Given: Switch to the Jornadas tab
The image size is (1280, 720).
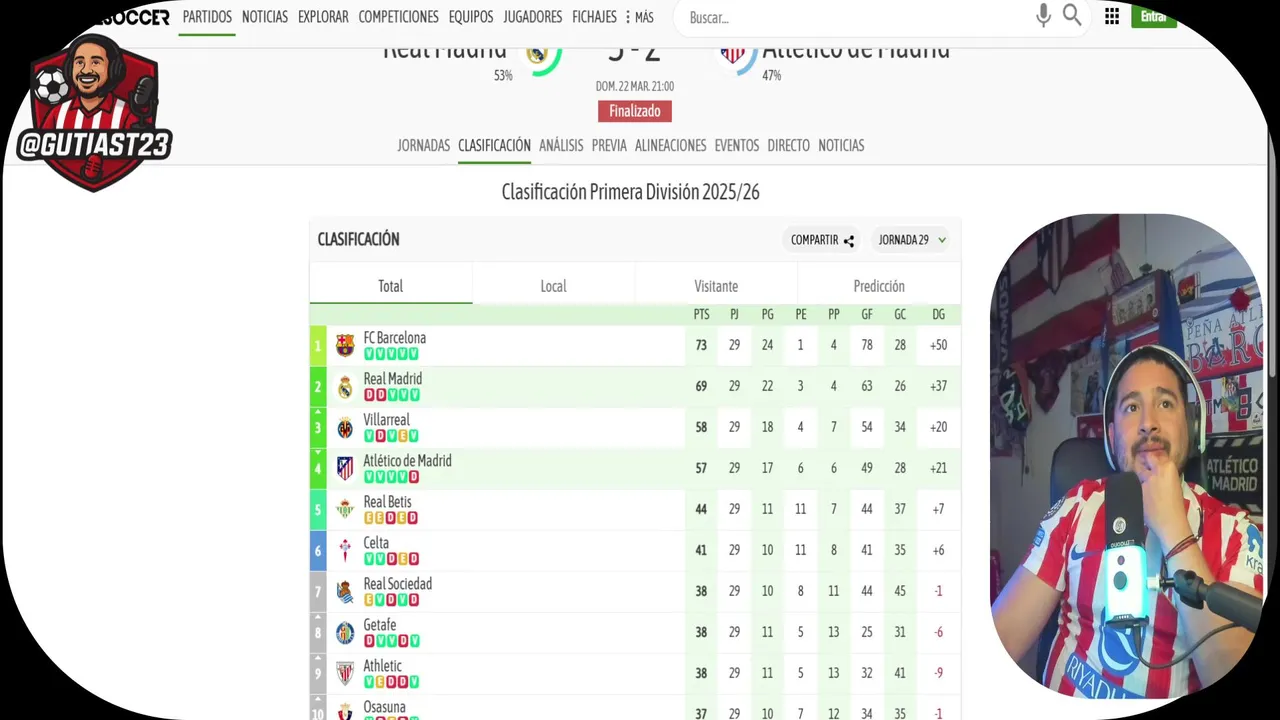Looking at the screenshot, I should coord(423,145).
